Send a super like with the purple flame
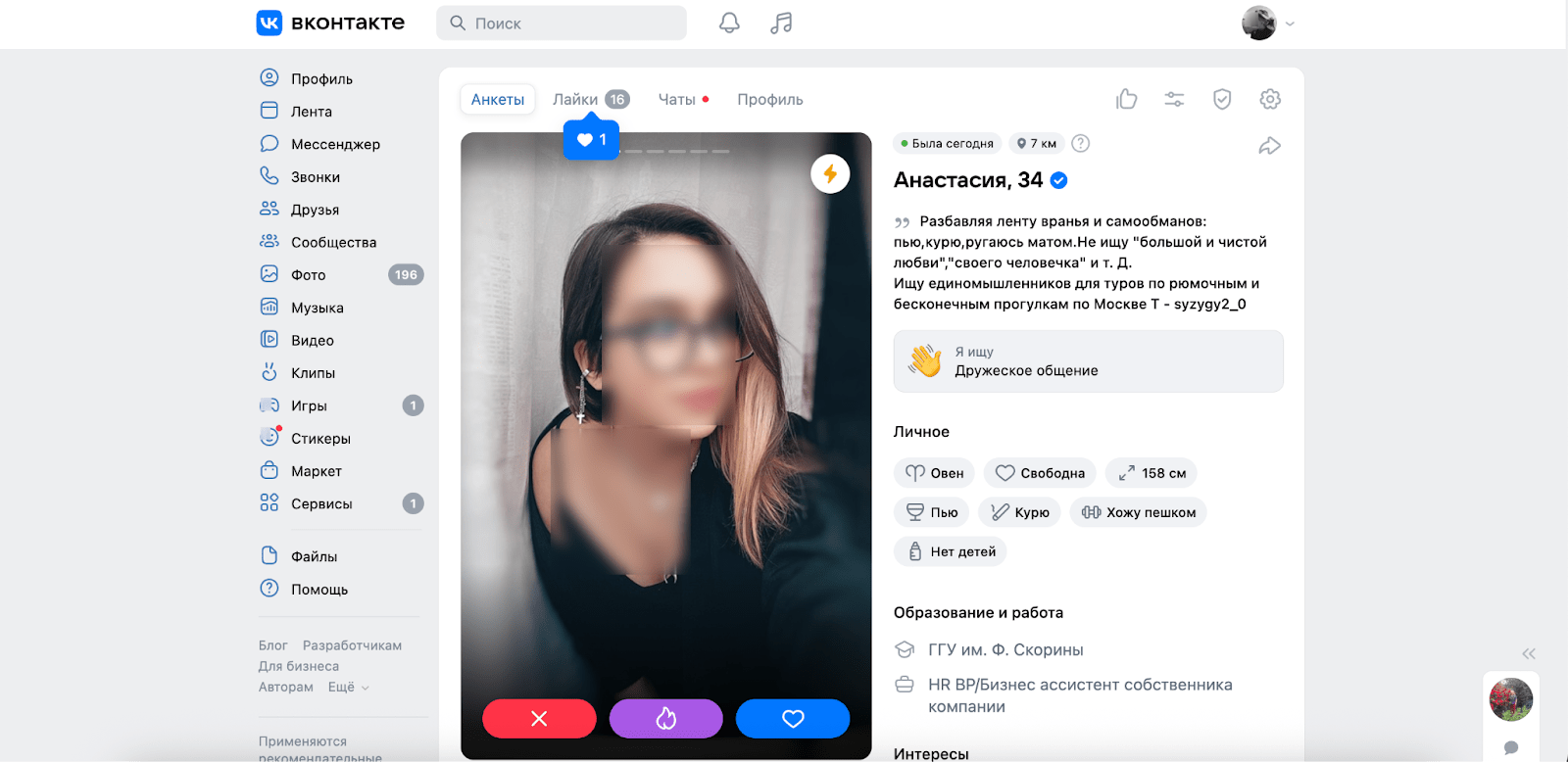This screenshot has height=762, width=1568. click(x=666, y=719)
